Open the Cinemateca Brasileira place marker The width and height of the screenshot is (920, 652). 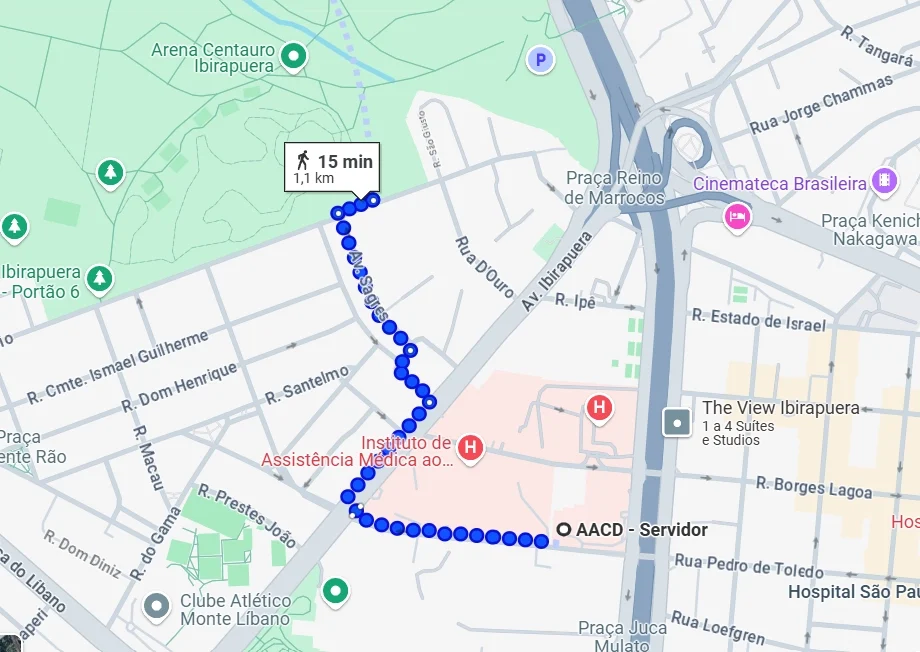click(884, 181)
